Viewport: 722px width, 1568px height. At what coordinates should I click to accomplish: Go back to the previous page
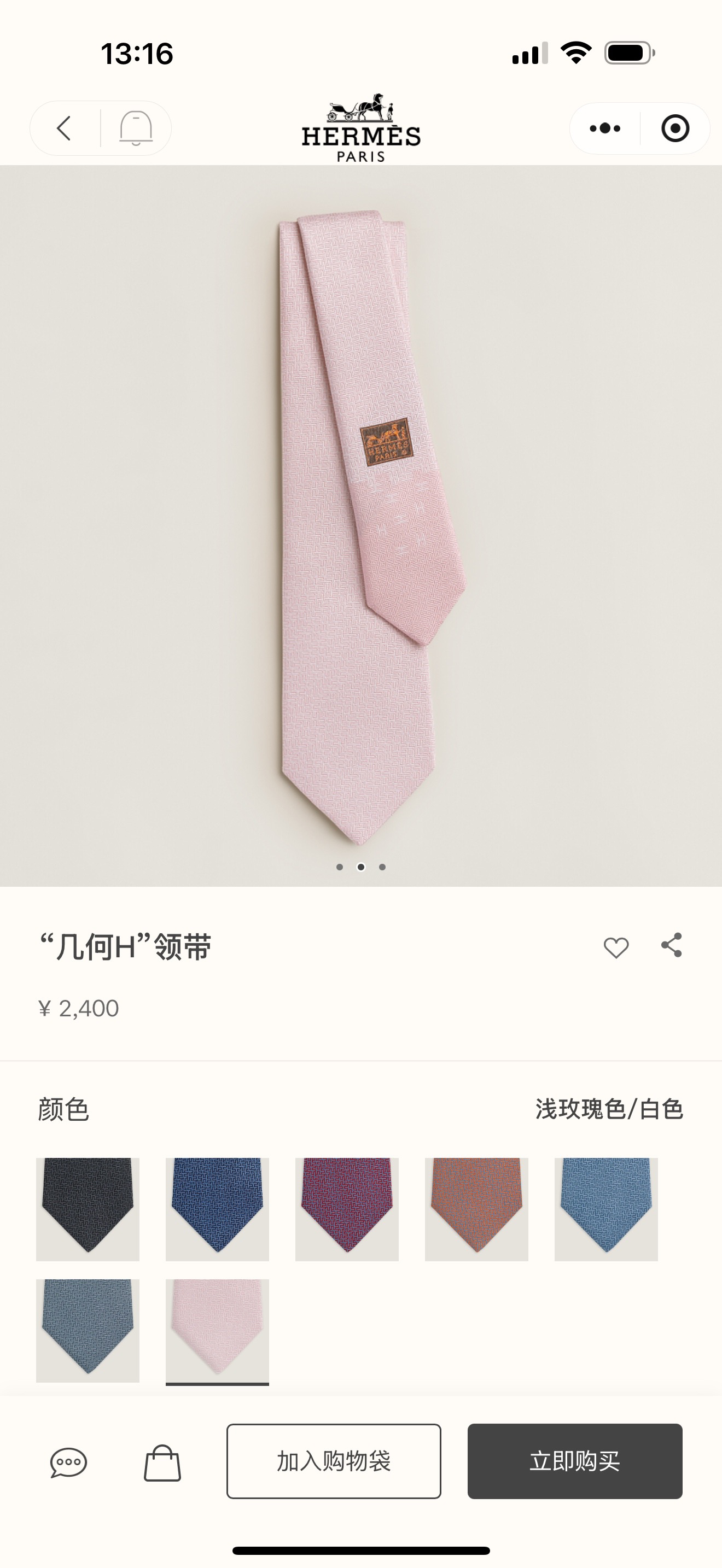coord(65,128)
